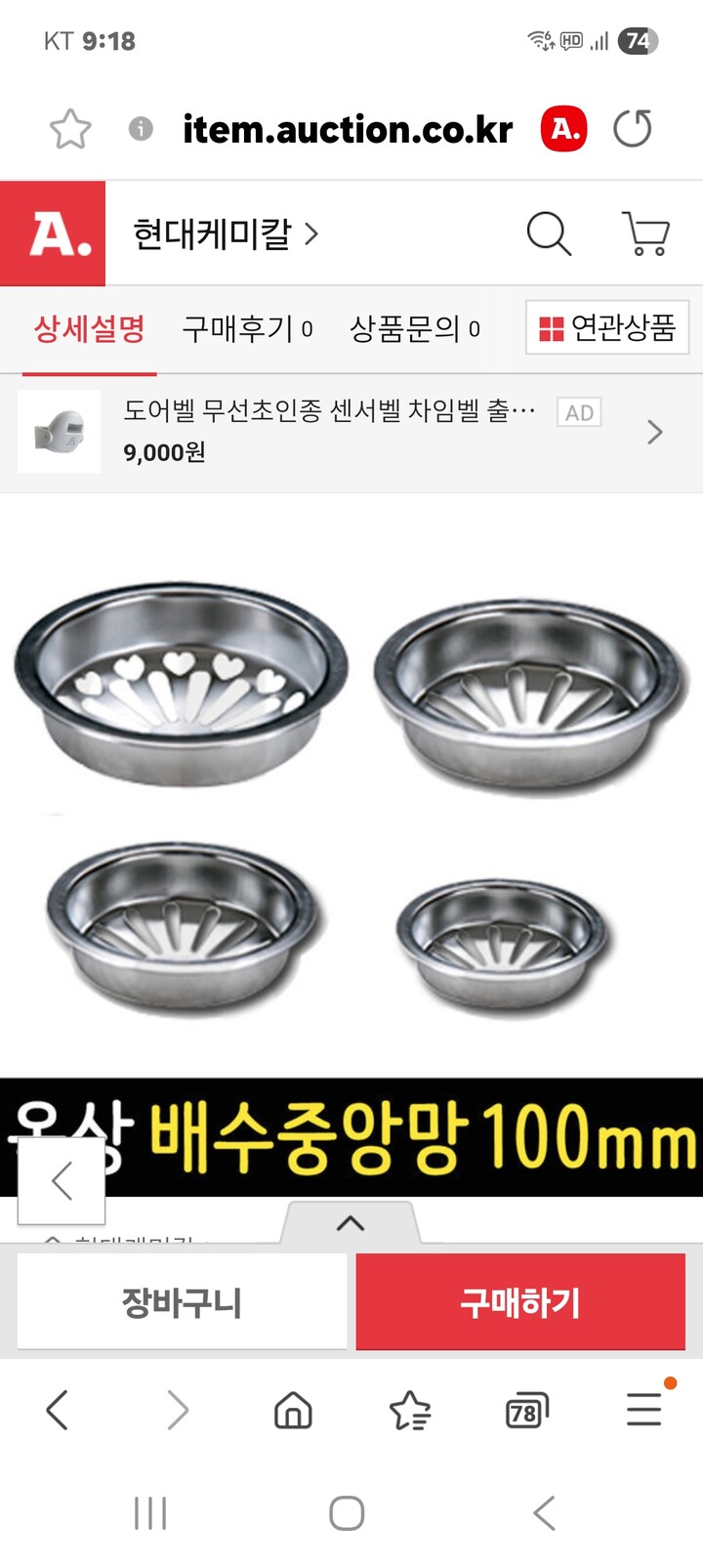Tap the Auction logo in the header
Screen dimensions: 703x1568
[51, 233]
